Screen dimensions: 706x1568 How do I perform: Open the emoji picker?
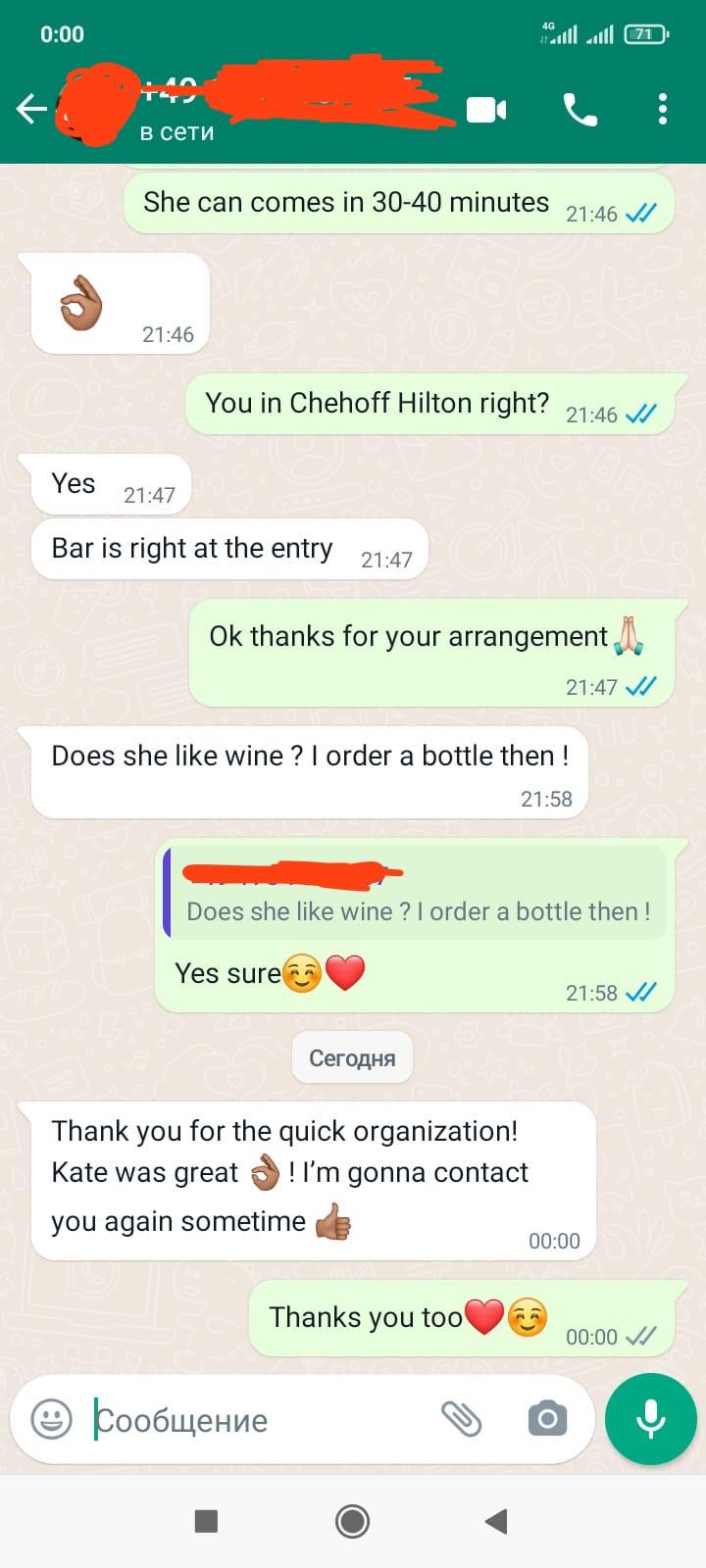pyautogui.click(x=51, y=1419)
